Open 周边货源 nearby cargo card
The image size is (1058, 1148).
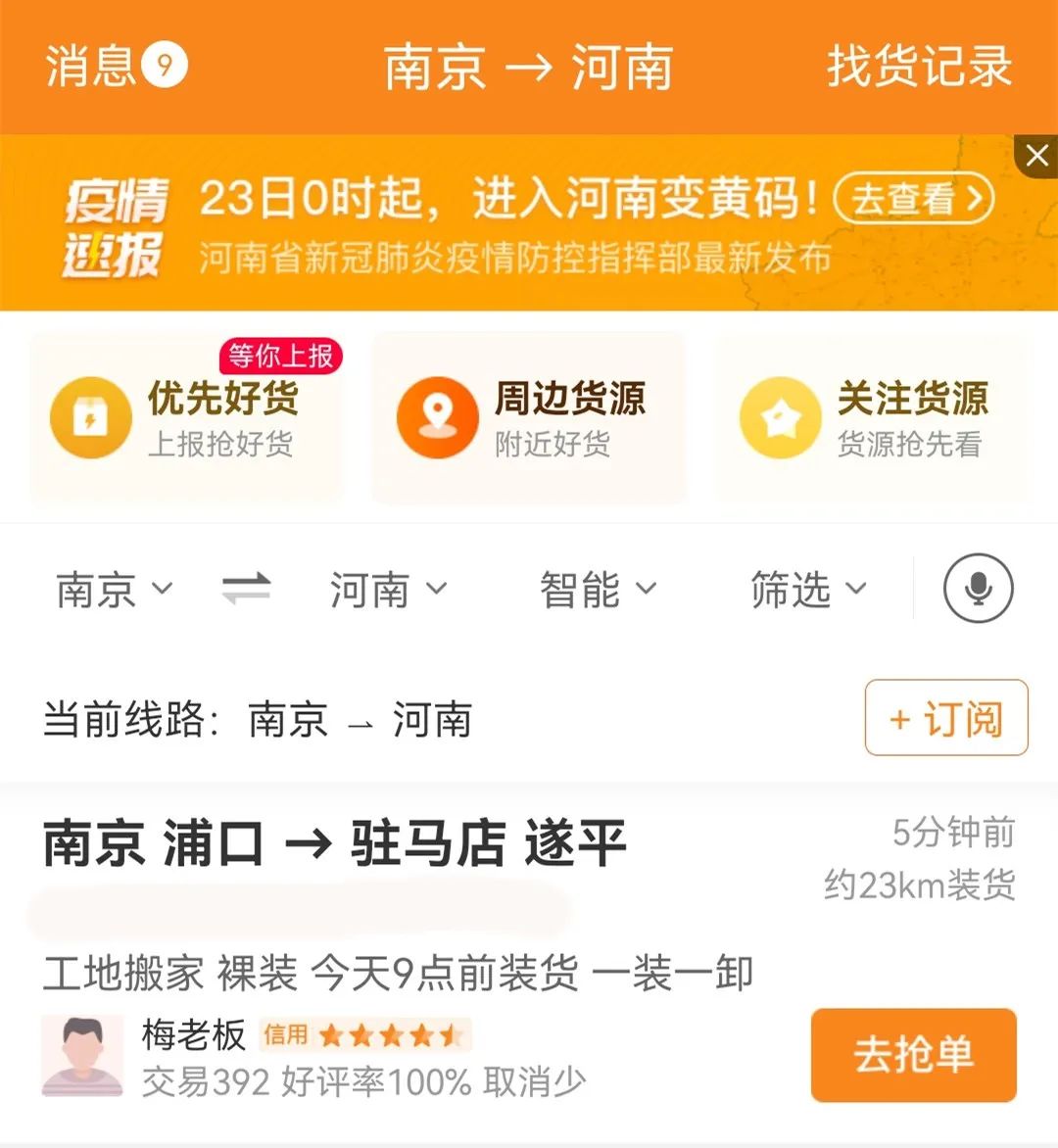tap(529, 418)
